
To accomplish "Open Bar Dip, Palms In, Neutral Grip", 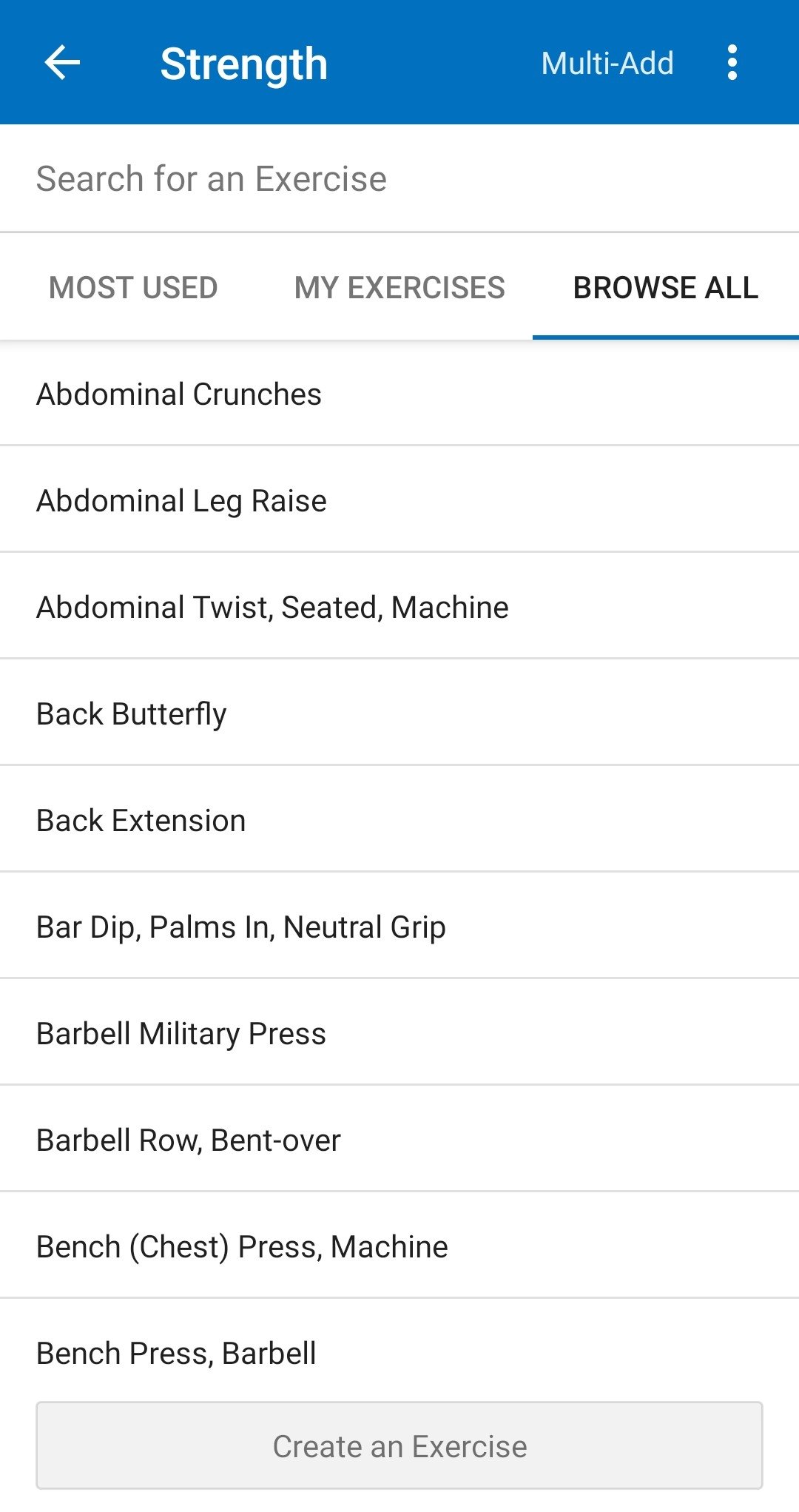I will pyautogui.click(x=399, y=926).
